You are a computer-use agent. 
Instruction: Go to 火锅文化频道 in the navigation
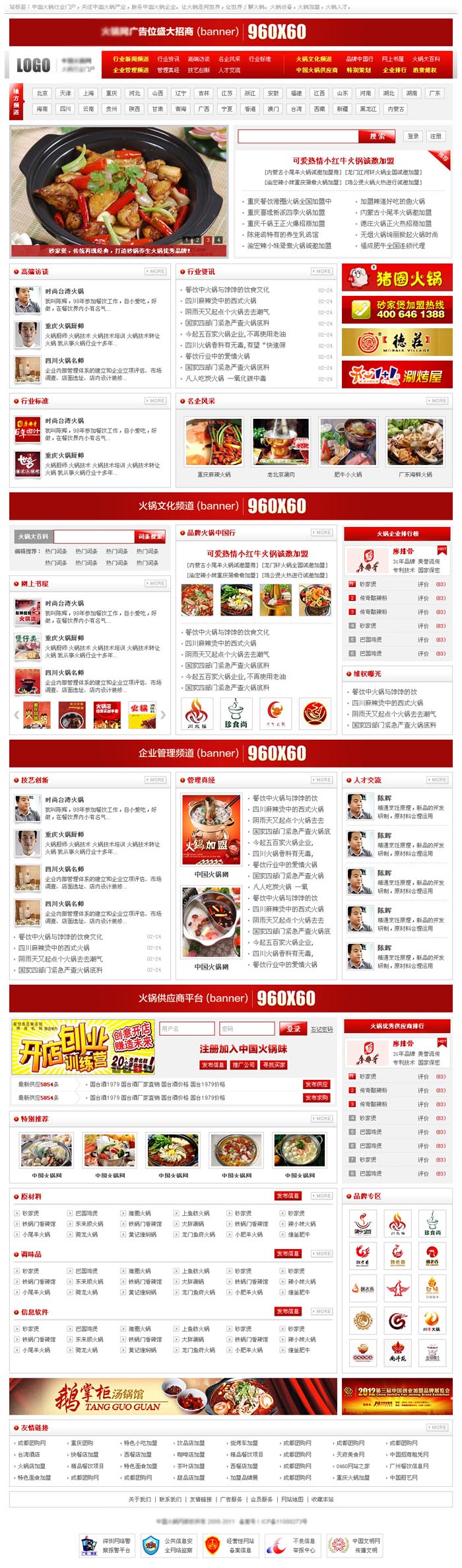click(313, 59)
